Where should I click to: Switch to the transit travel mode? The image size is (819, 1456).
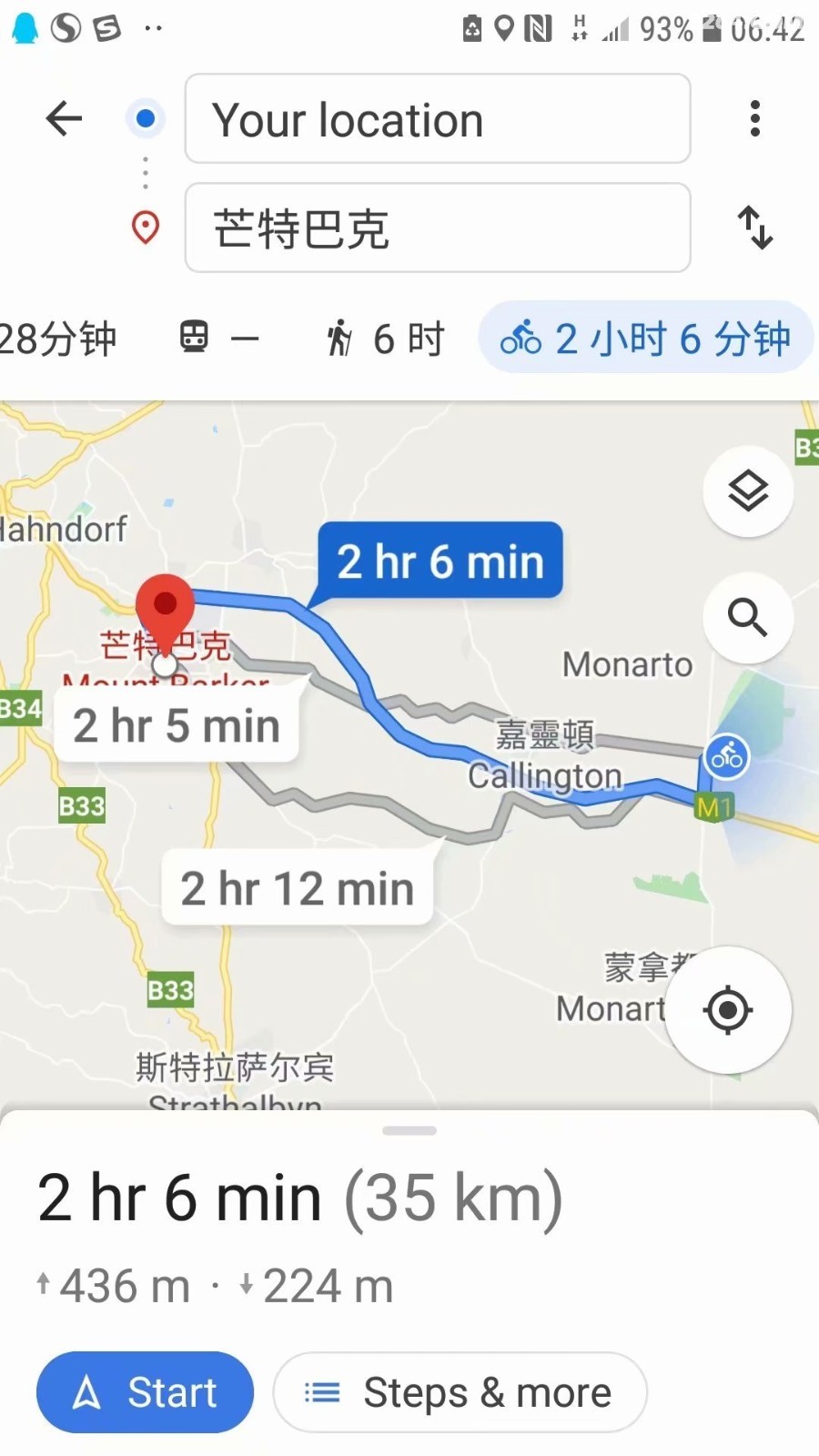coord(218,339)
